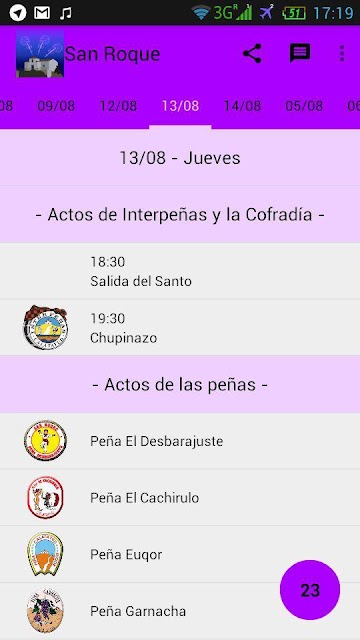This screenshot has height=640, width=360.
Task: Open the 18:30 Salida del Santo event
Action: click(x=180, y=271)
